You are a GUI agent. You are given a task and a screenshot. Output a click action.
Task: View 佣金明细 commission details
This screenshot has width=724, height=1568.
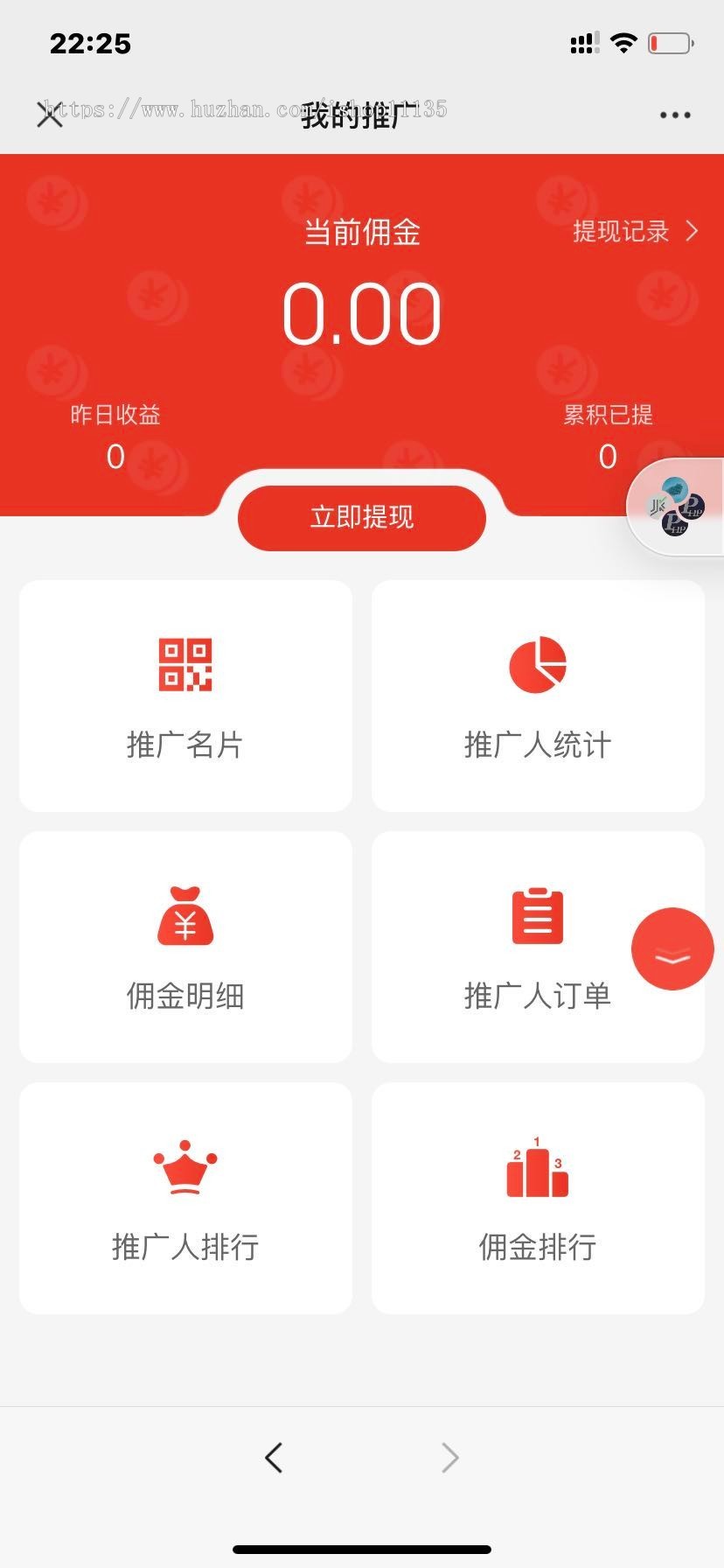click(x=185, y=947)
